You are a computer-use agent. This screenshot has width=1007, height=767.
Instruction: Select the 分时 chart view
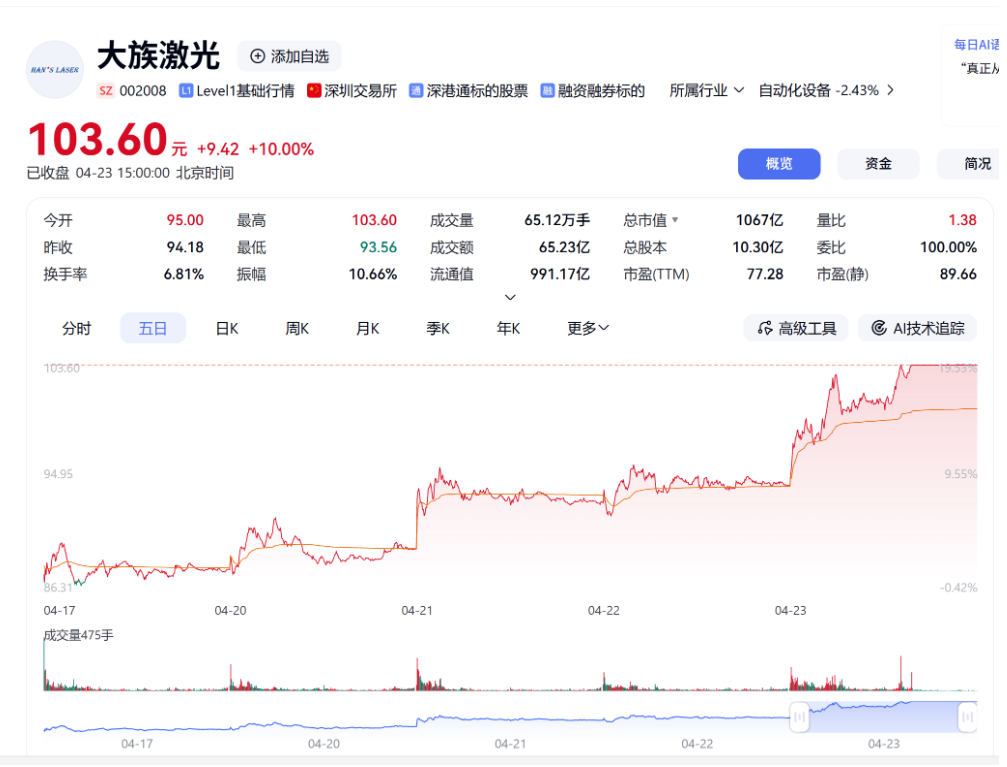point(76,328)
